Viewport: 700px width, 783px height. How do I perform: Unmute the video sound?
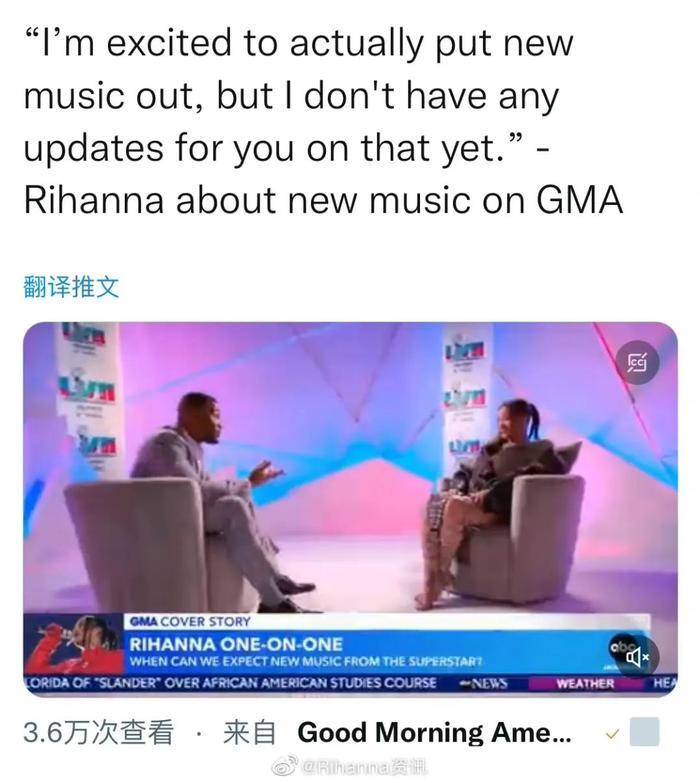[x=636, y=656]
